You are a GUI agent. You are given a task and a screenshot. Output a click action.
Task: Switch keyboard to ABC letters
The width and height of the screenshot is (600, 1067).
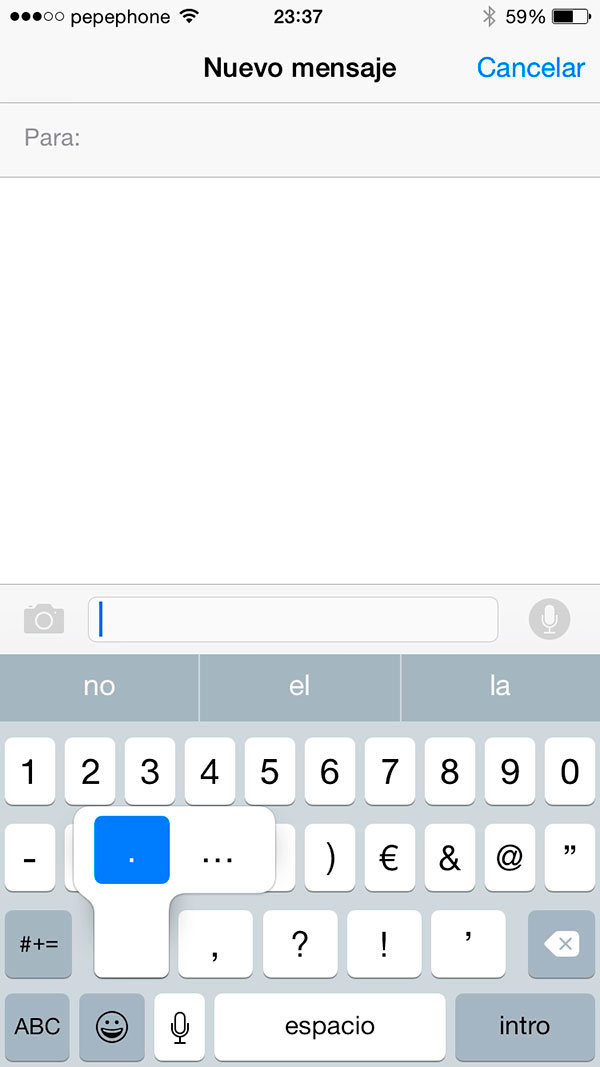37,1026
